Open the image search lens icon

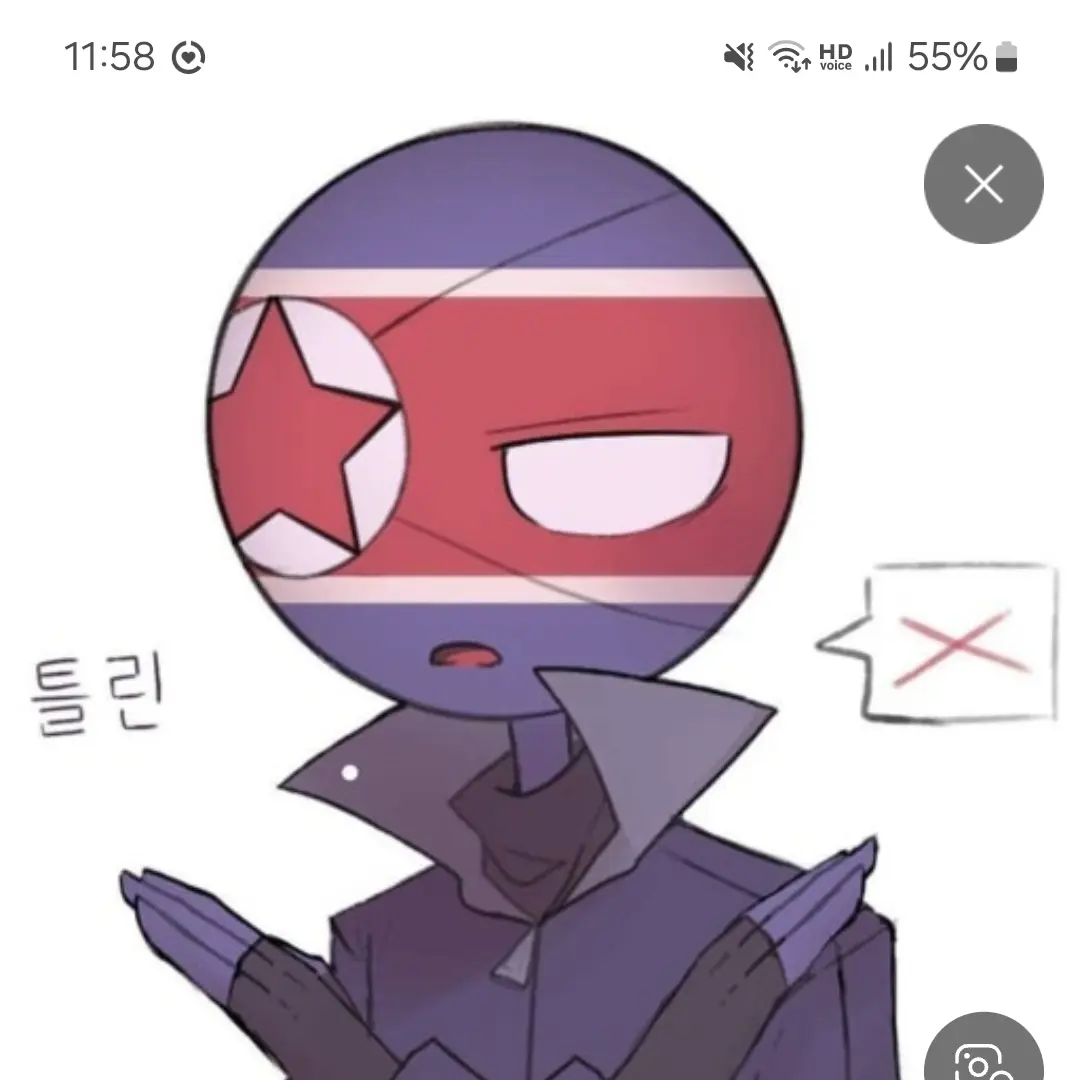click(x=982, y=1055)
